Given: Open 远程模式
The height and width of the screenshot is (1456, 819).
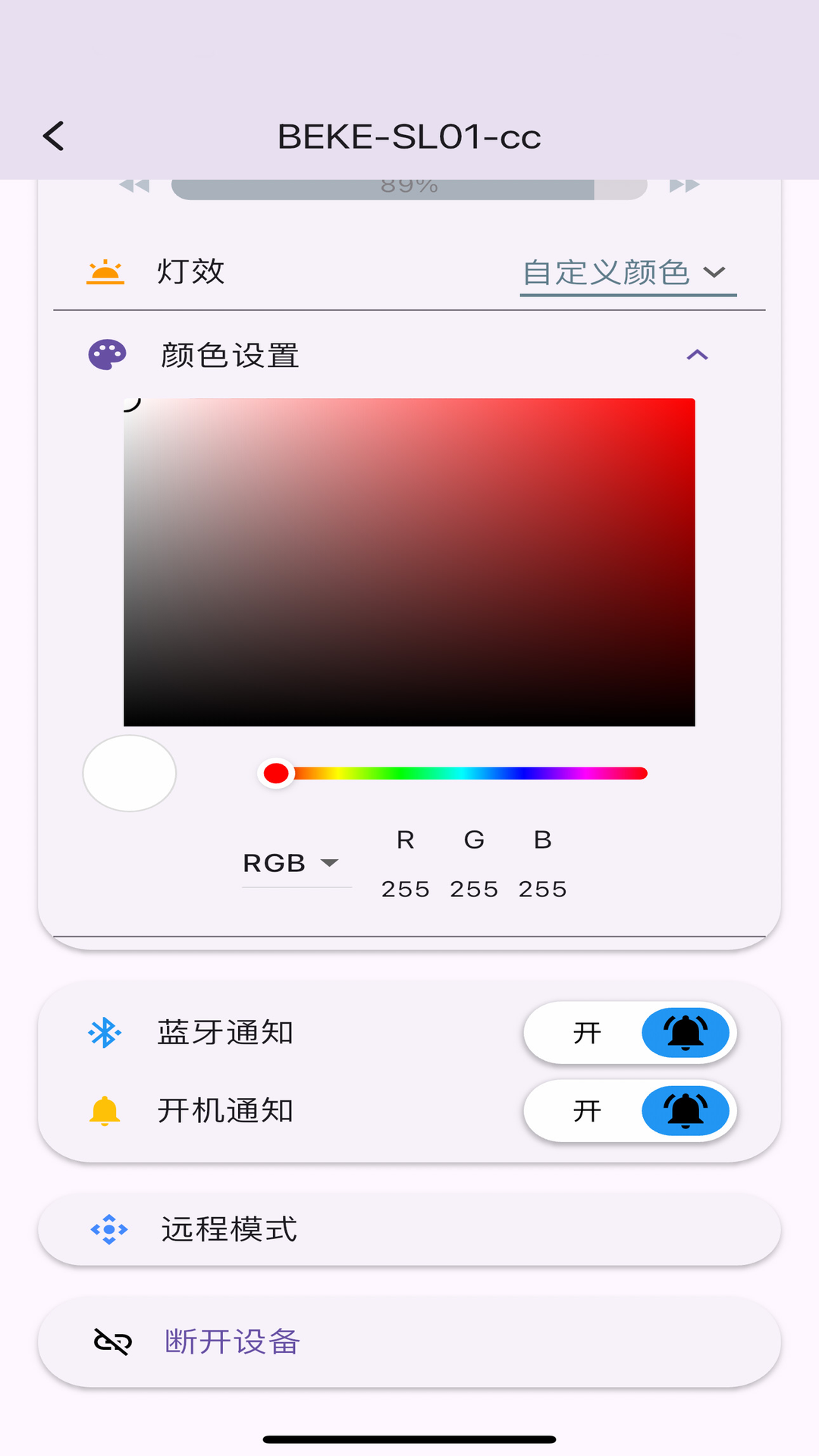Looking at the screenshot, I should tap(409, 1229).
